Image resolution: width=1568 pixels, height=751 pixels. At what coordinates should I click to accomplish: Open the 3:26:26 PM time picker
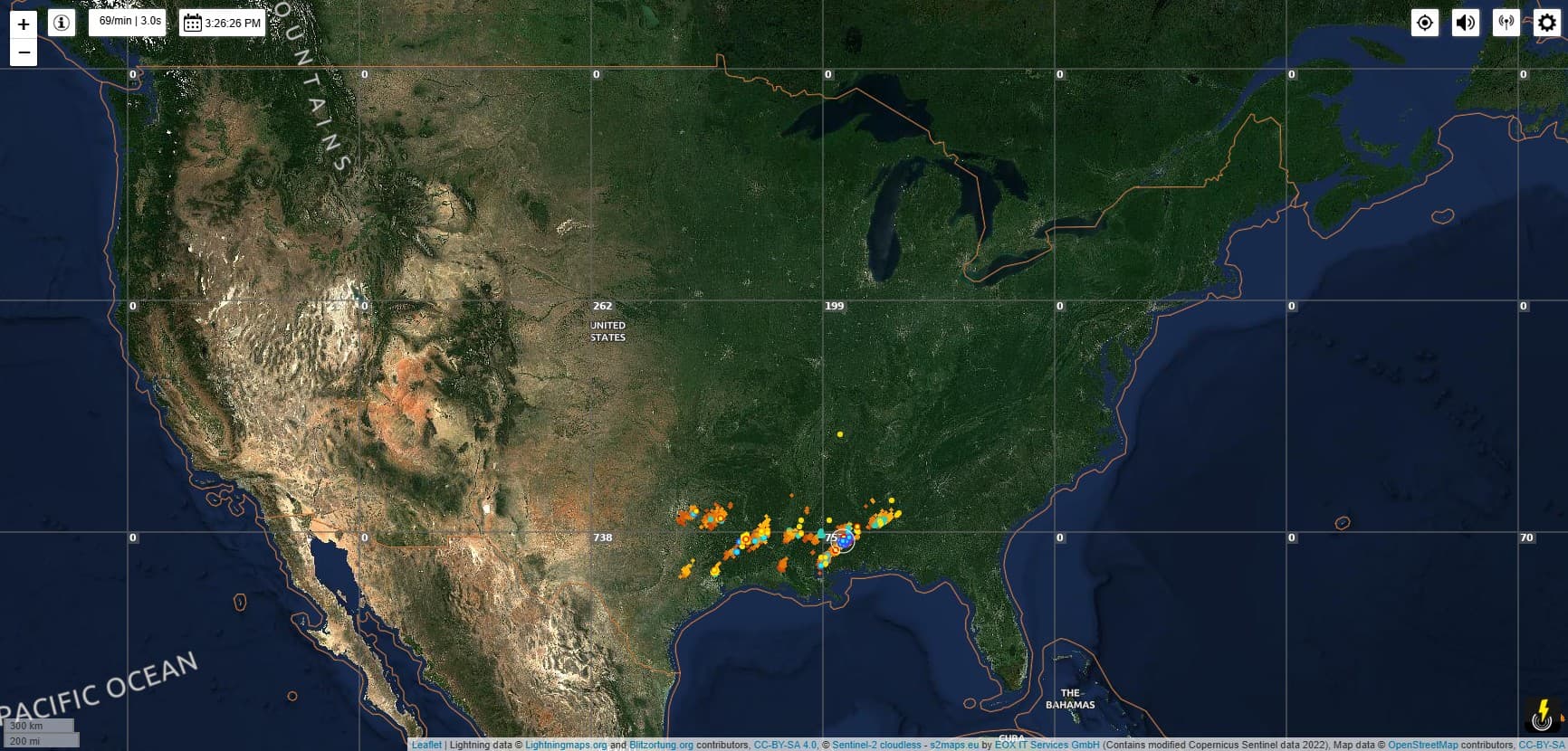click(x=223, y=23)
